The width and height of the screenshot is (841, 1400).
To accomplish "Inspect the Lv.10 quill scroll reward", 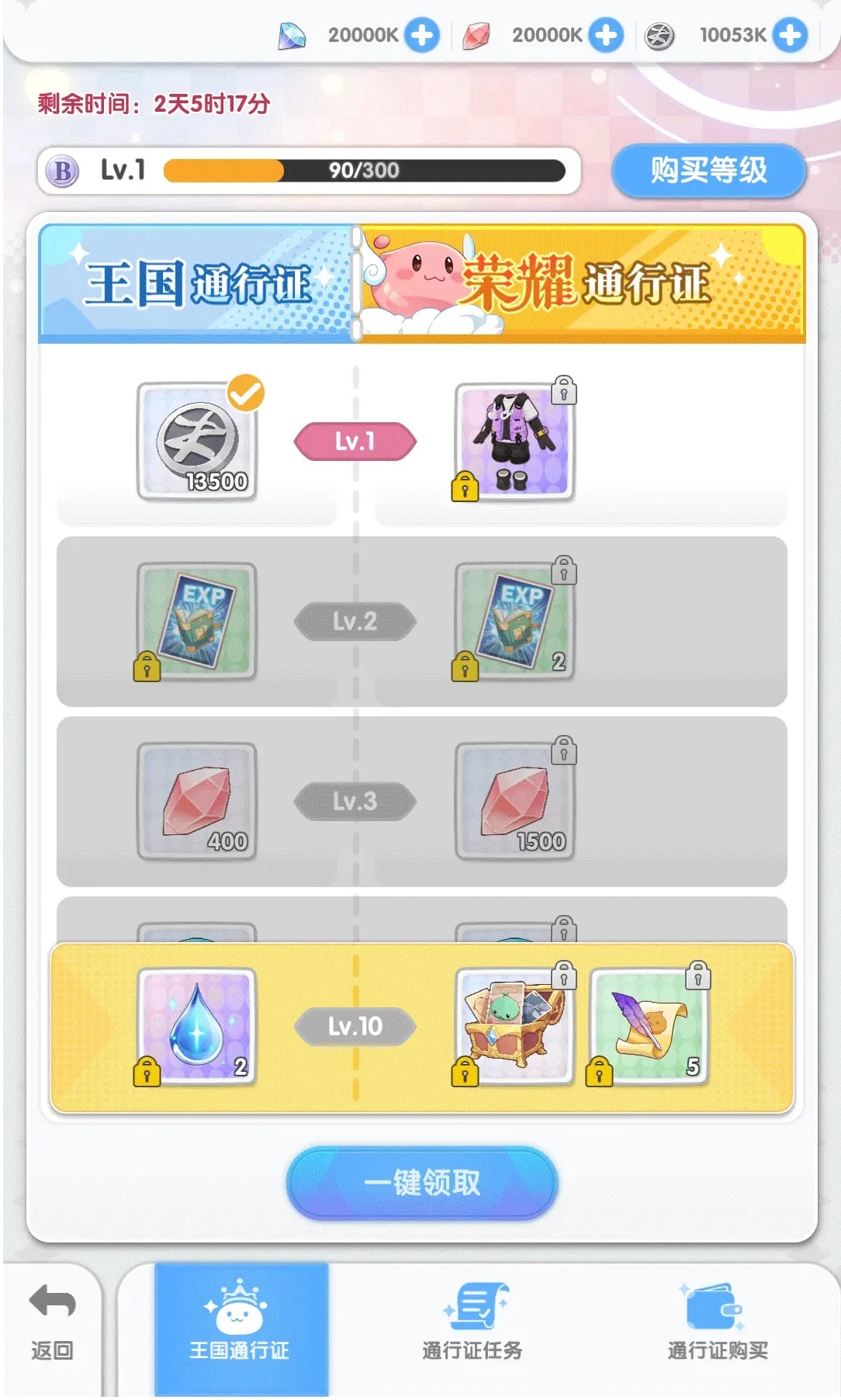I will pos(649,1026).
